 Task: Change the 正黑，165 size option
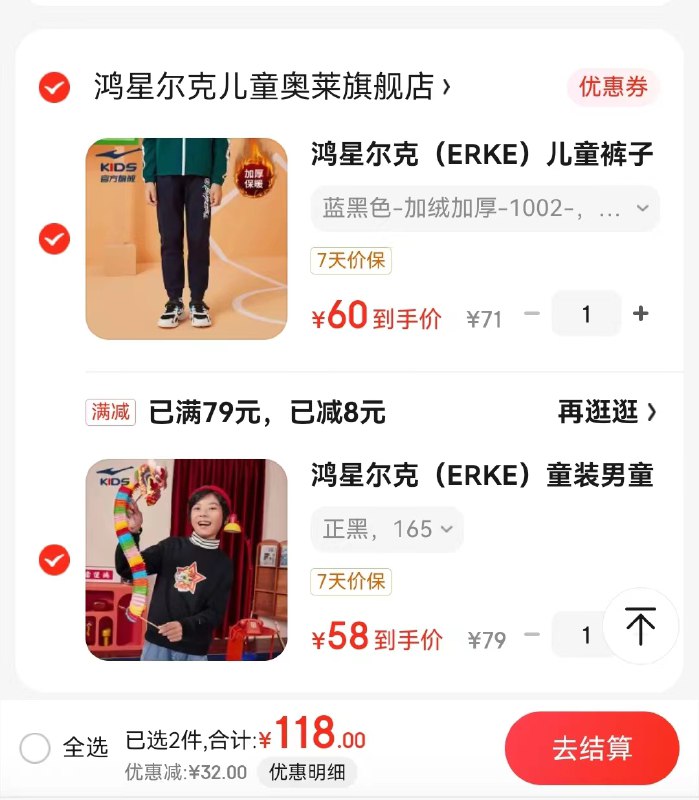387,529
